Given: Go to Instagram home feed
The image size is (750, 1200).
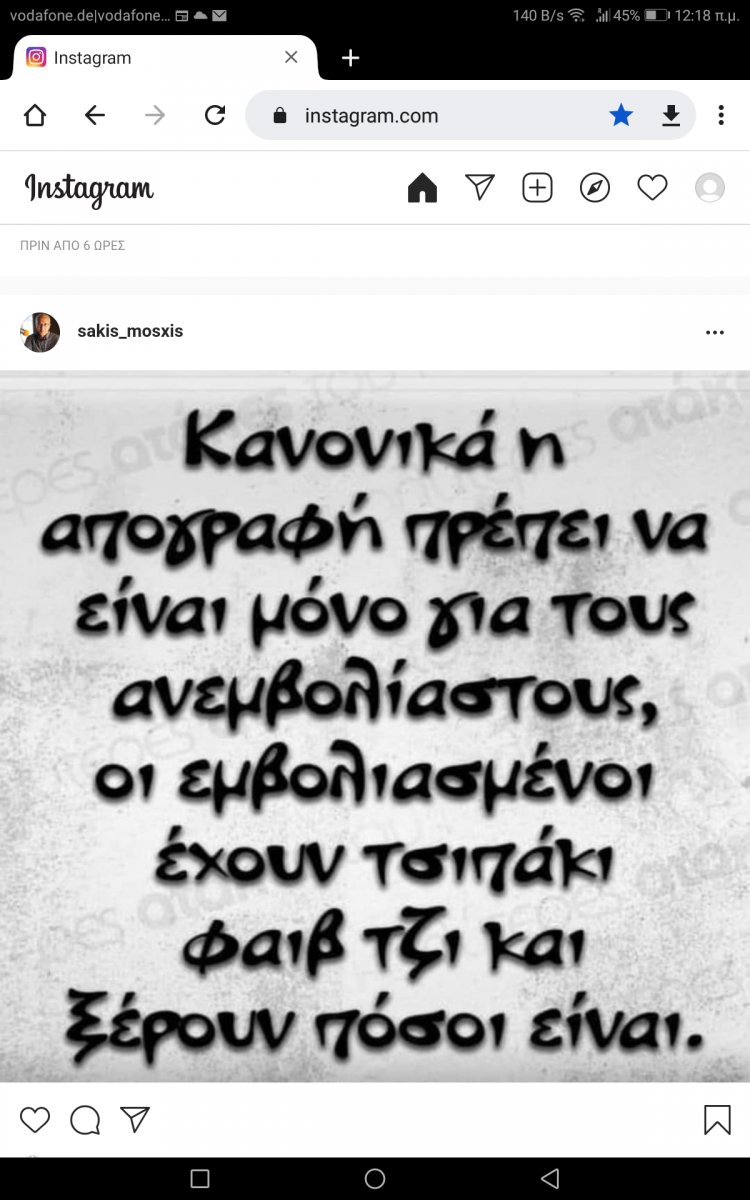Looking at the screenshot, I should pos(423,188).
